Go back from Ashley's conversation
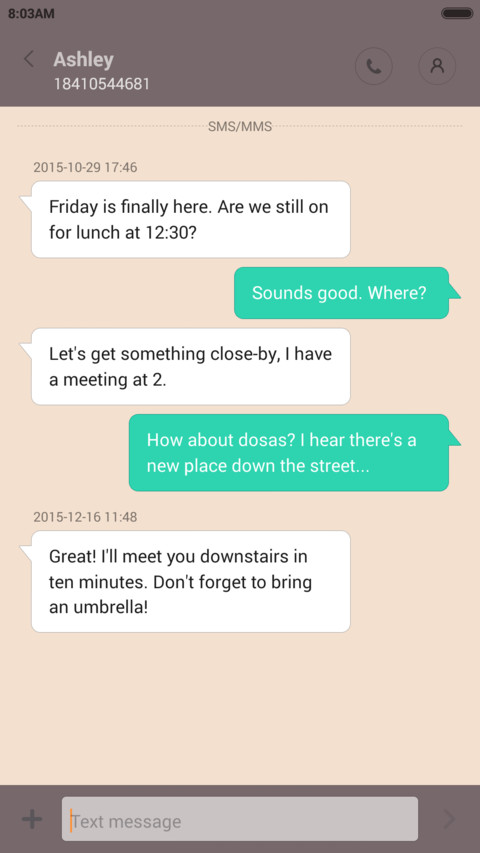This screenshot has height=853, width=480. tap(29, 59)
